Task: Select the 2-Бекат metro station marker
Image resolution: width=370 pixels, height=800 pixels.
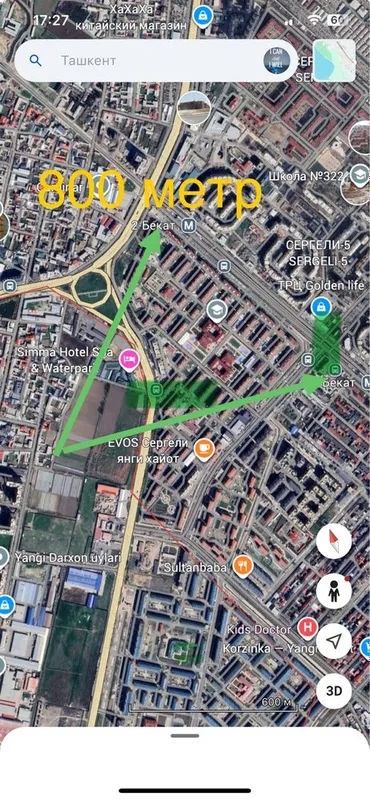Action: pyautogui.click(x=190, y=224)
